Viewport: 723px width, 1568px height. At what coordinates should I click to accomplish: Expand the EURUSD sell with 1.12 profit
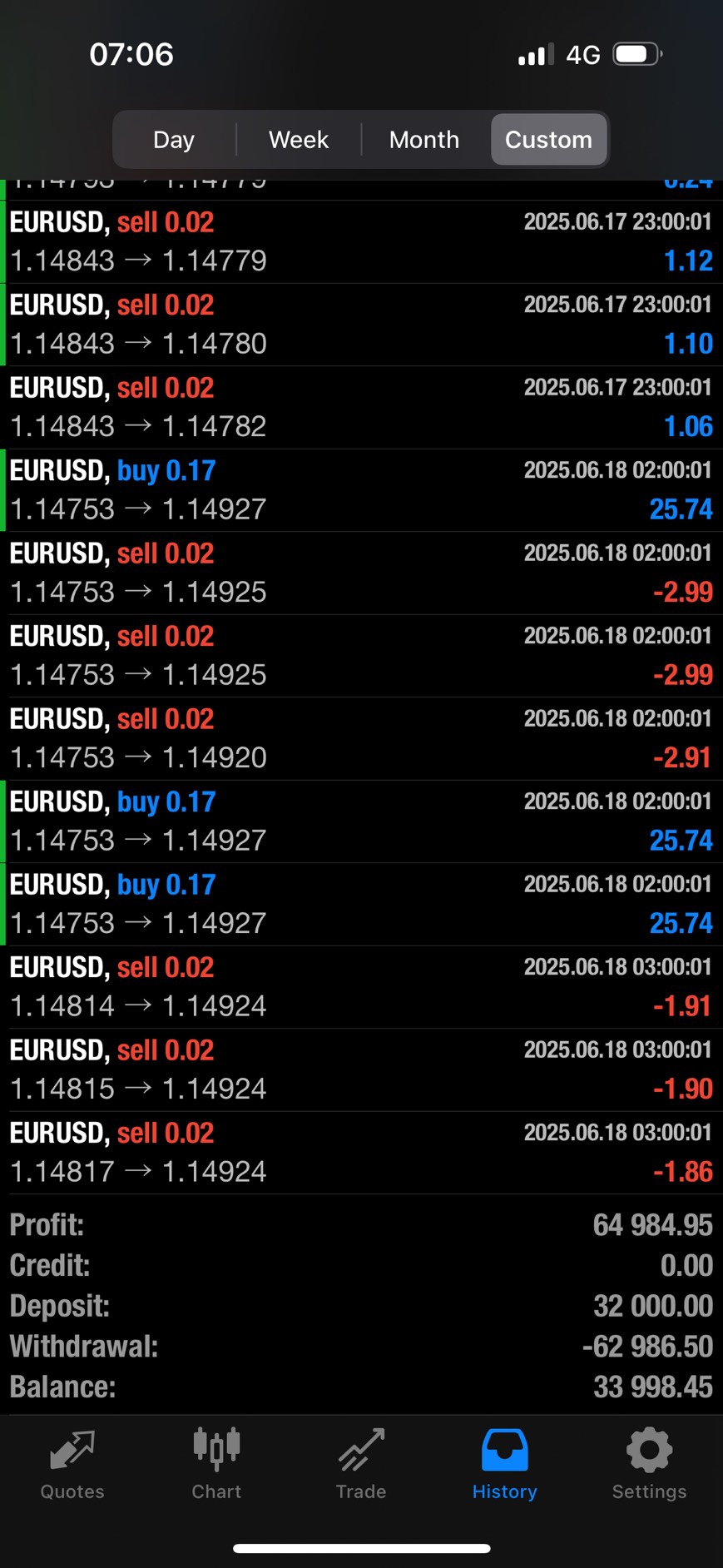[361, 242]
